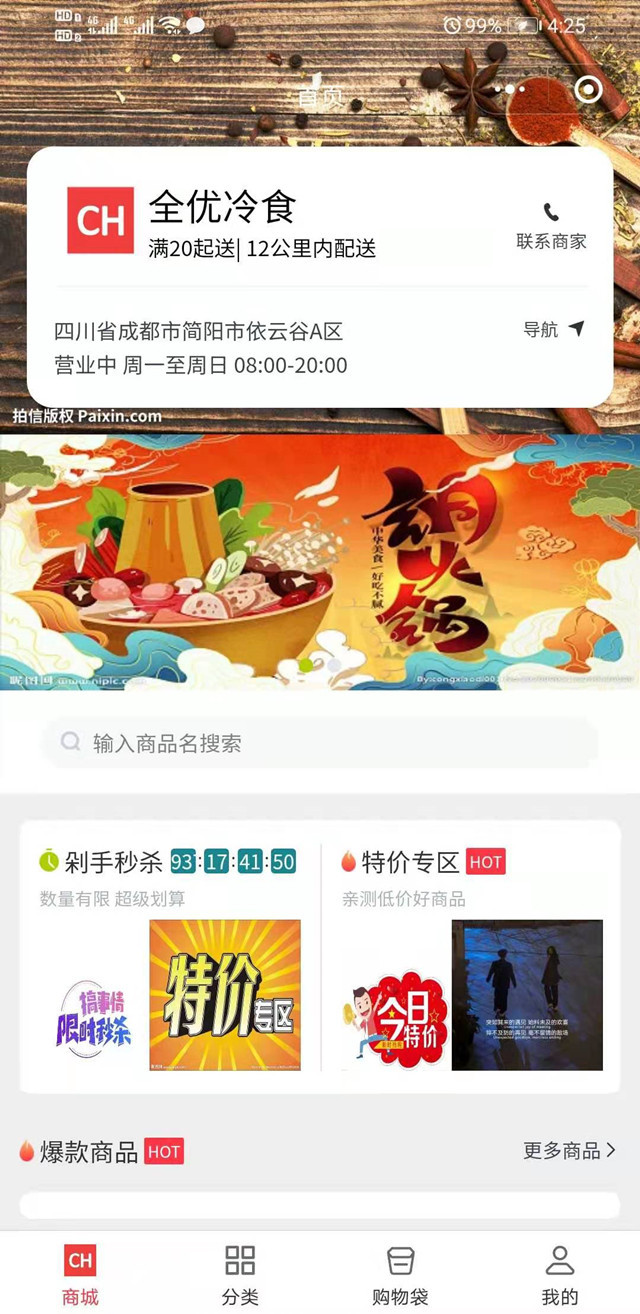Screen dimensions: 640x1314
Task: Call the merchant via 联系商家
Action: click(551, 226)
